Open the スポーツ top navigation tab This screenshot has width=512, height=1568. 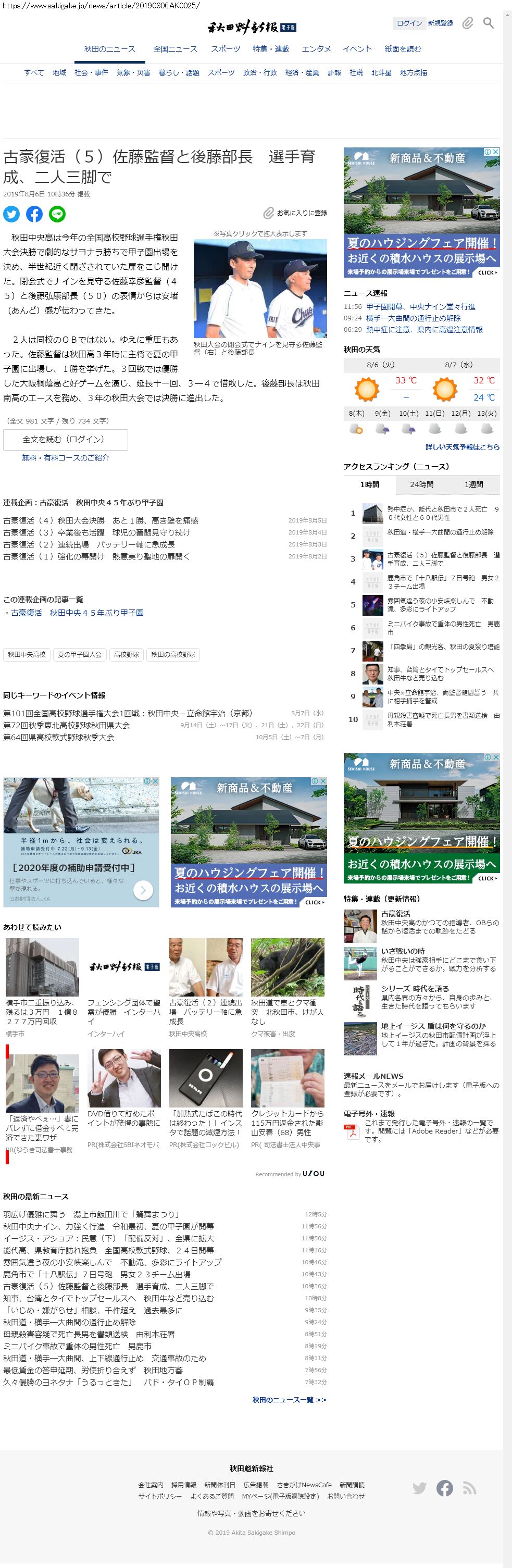(x=225, y=49)
